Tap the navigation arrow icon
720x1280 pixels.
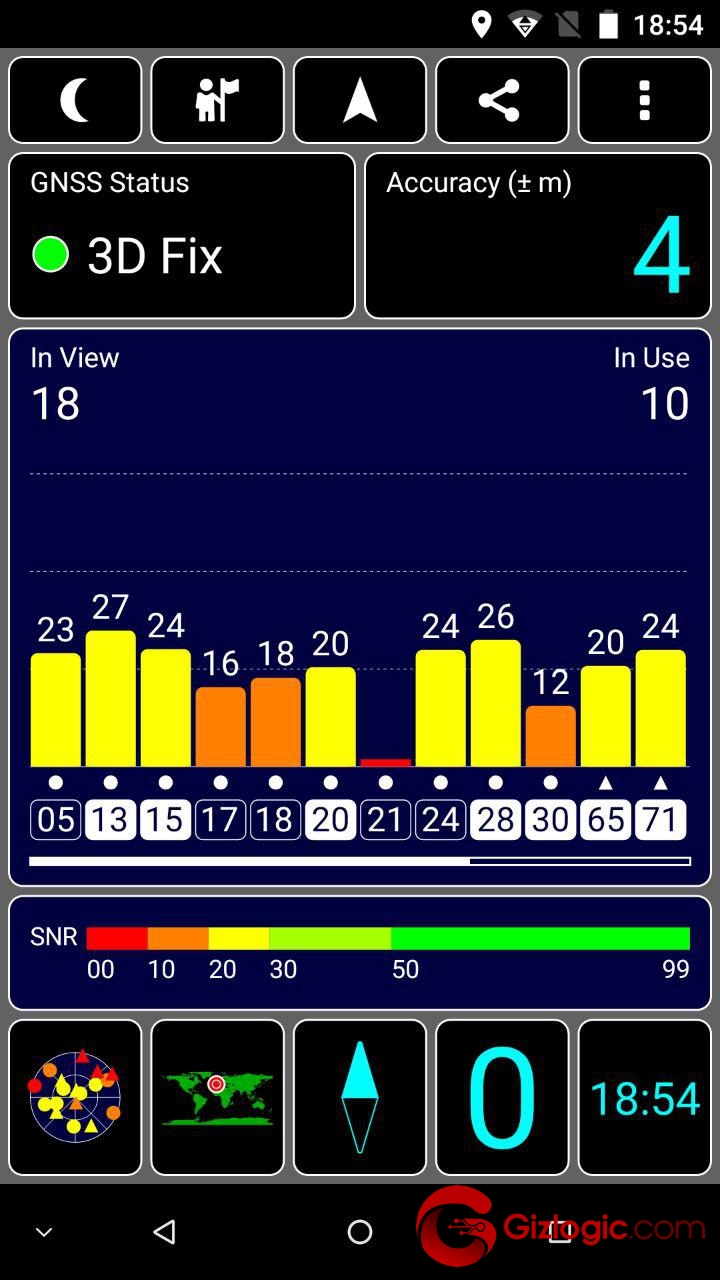[360, 100]
